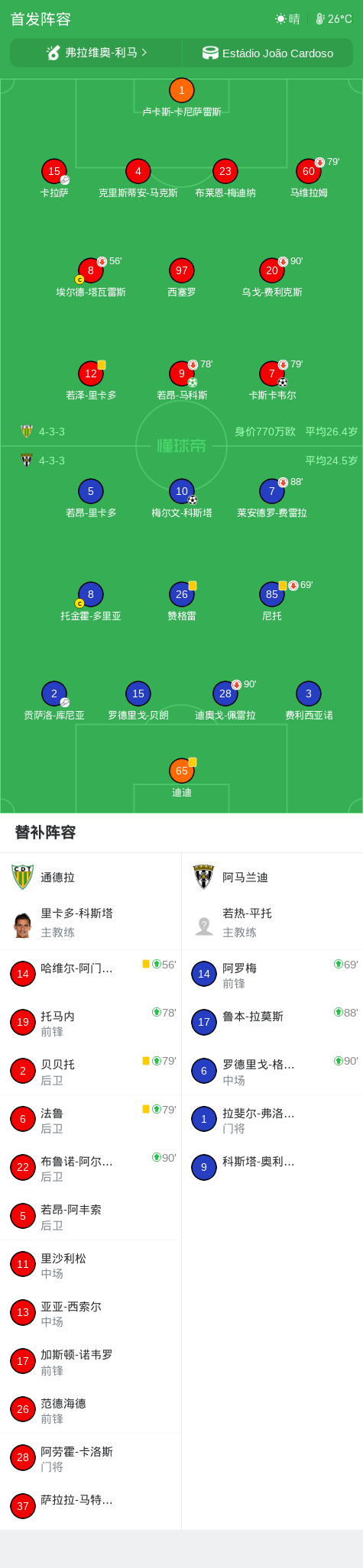
Task: Tap striker 9 若昂-马科斯
Action: tap(182, 382)
